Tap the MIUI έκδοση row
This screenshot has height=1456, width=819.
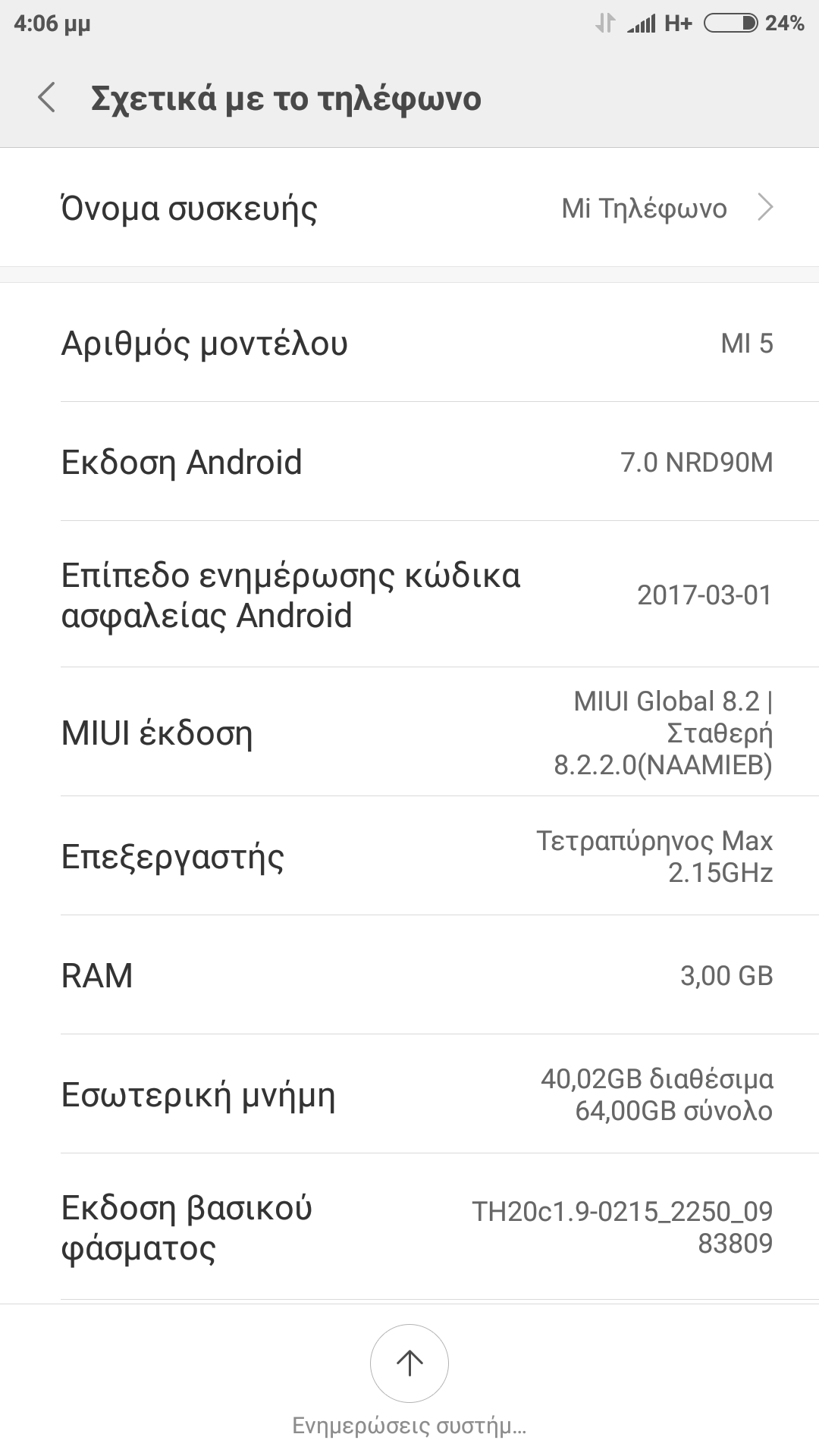click(409, 733)
